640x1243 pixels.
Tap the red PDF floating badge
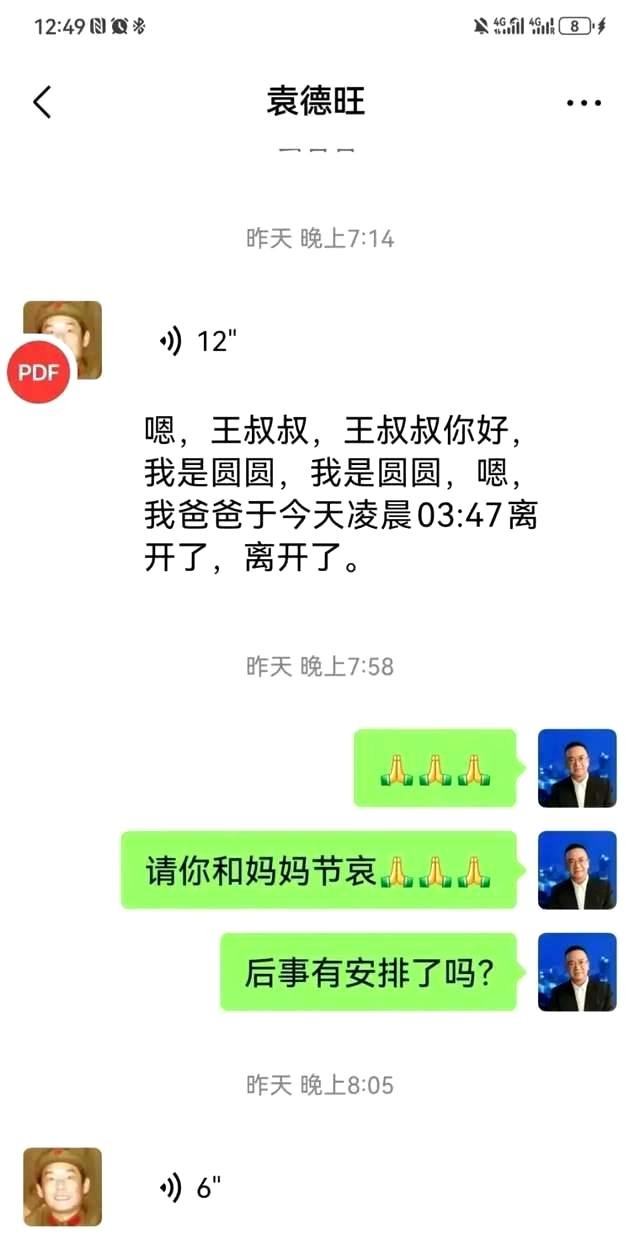[x=39, y=372]
